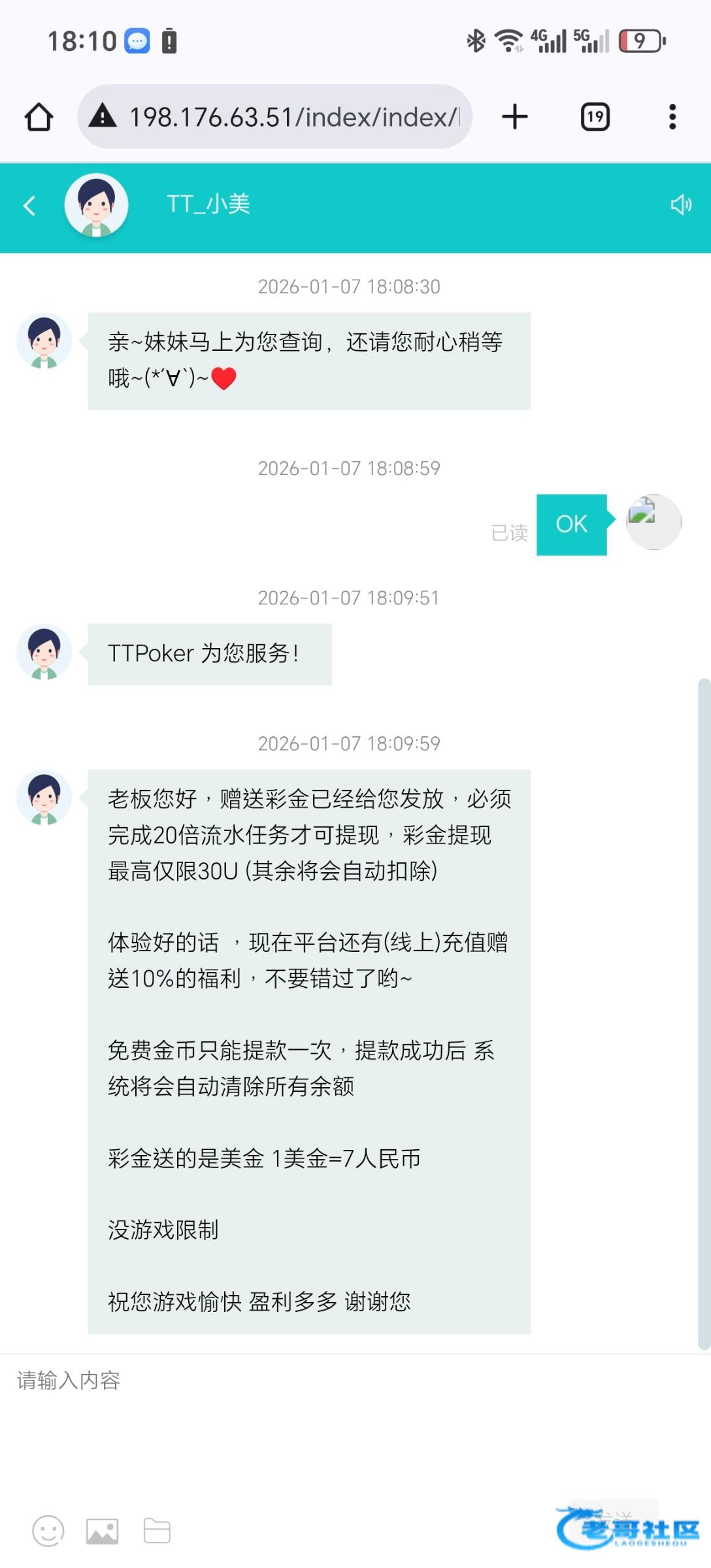711x1568 pixels.
Task: Tap the address bar with 198.176.63.51
Action: coord(288,118)
